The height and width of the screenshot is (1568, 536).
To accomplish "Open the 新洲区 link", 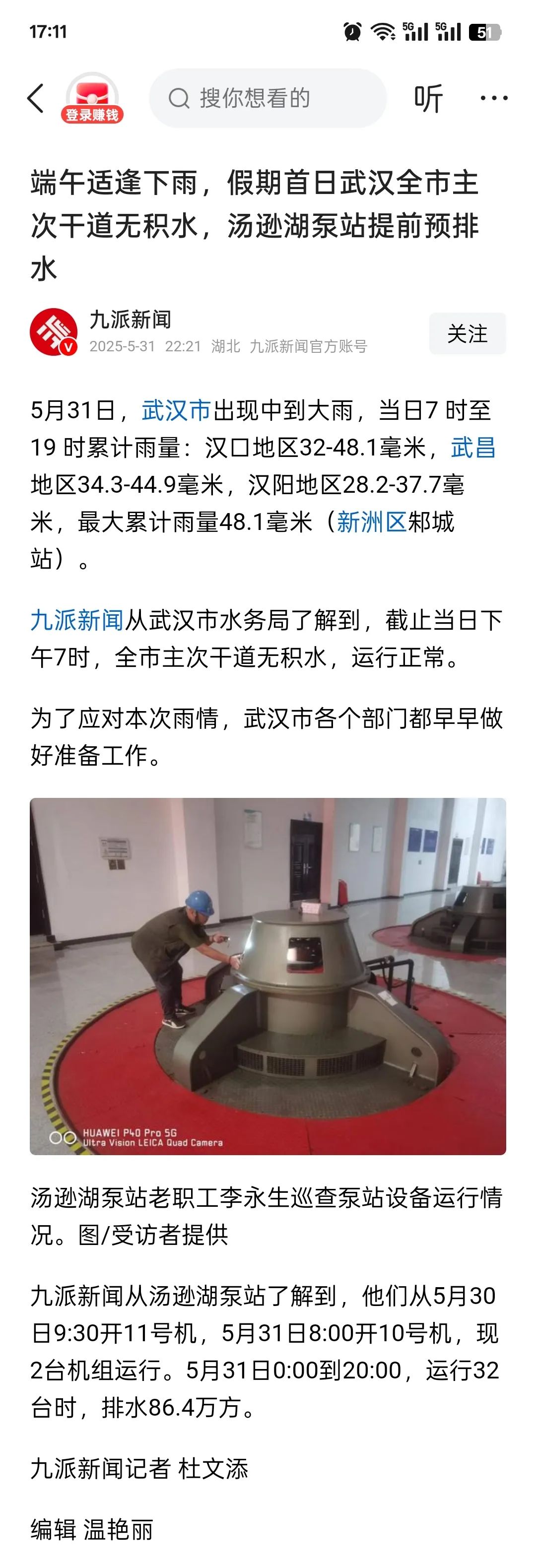I will pyautogui.click(x=372, y=522).
